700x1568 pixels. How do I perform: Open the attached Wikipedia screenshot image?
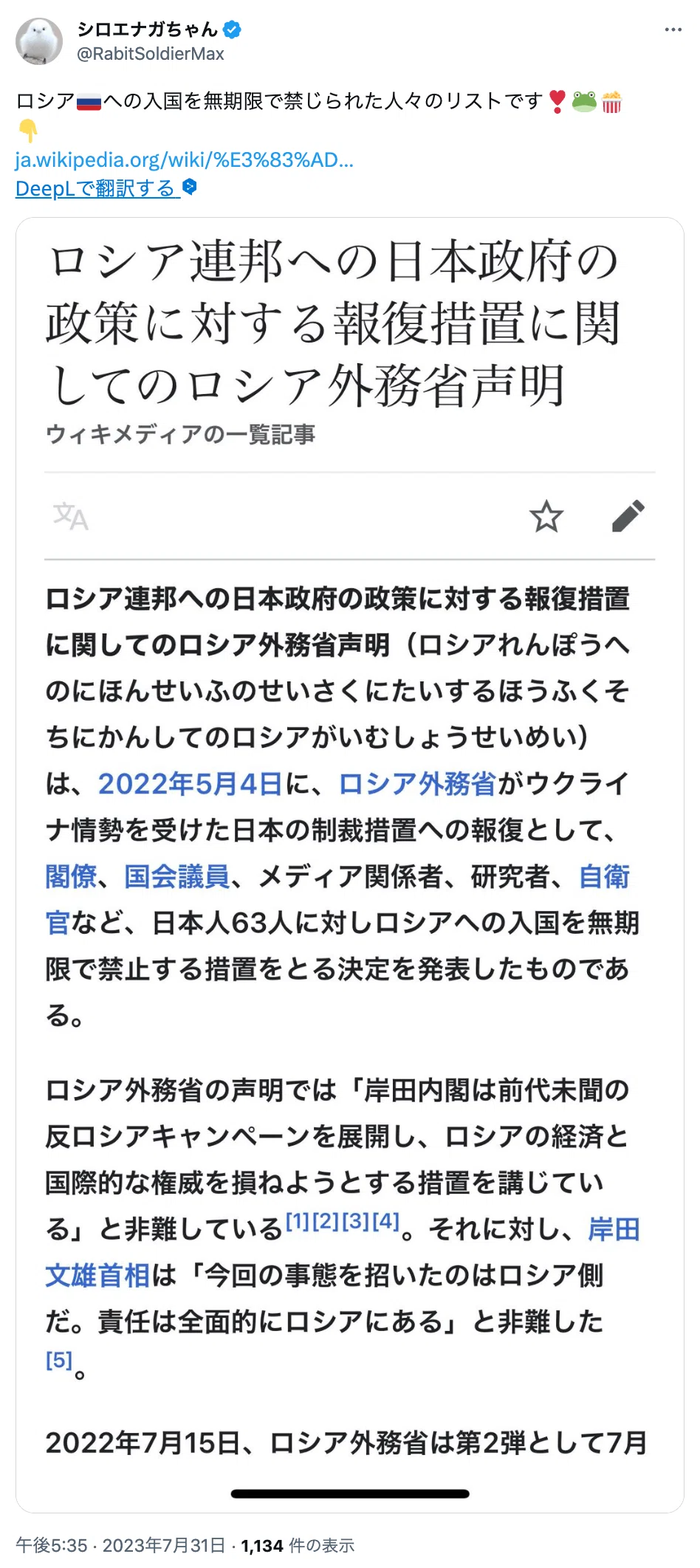[x=350, y=865]
